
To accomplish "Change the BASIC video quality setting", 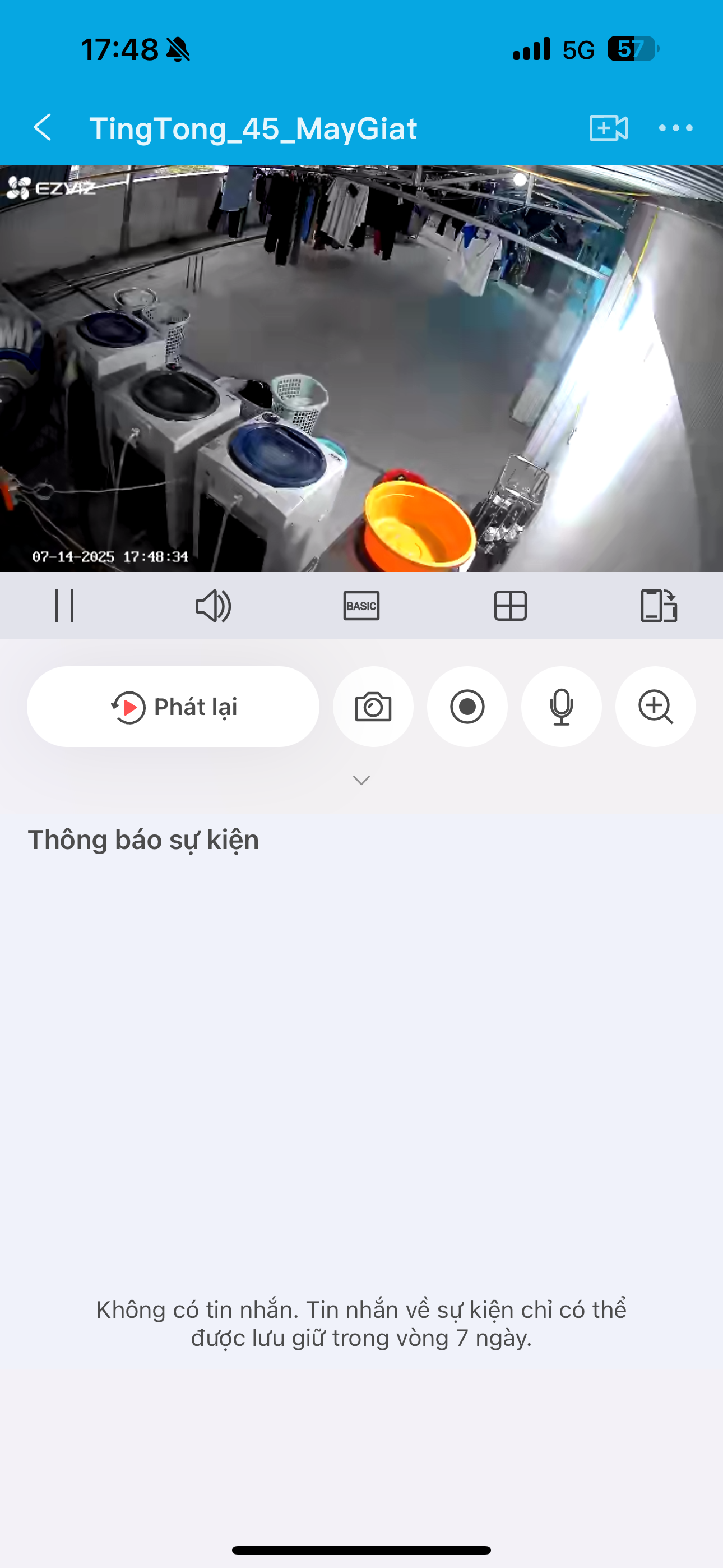I will click(361, 606).
